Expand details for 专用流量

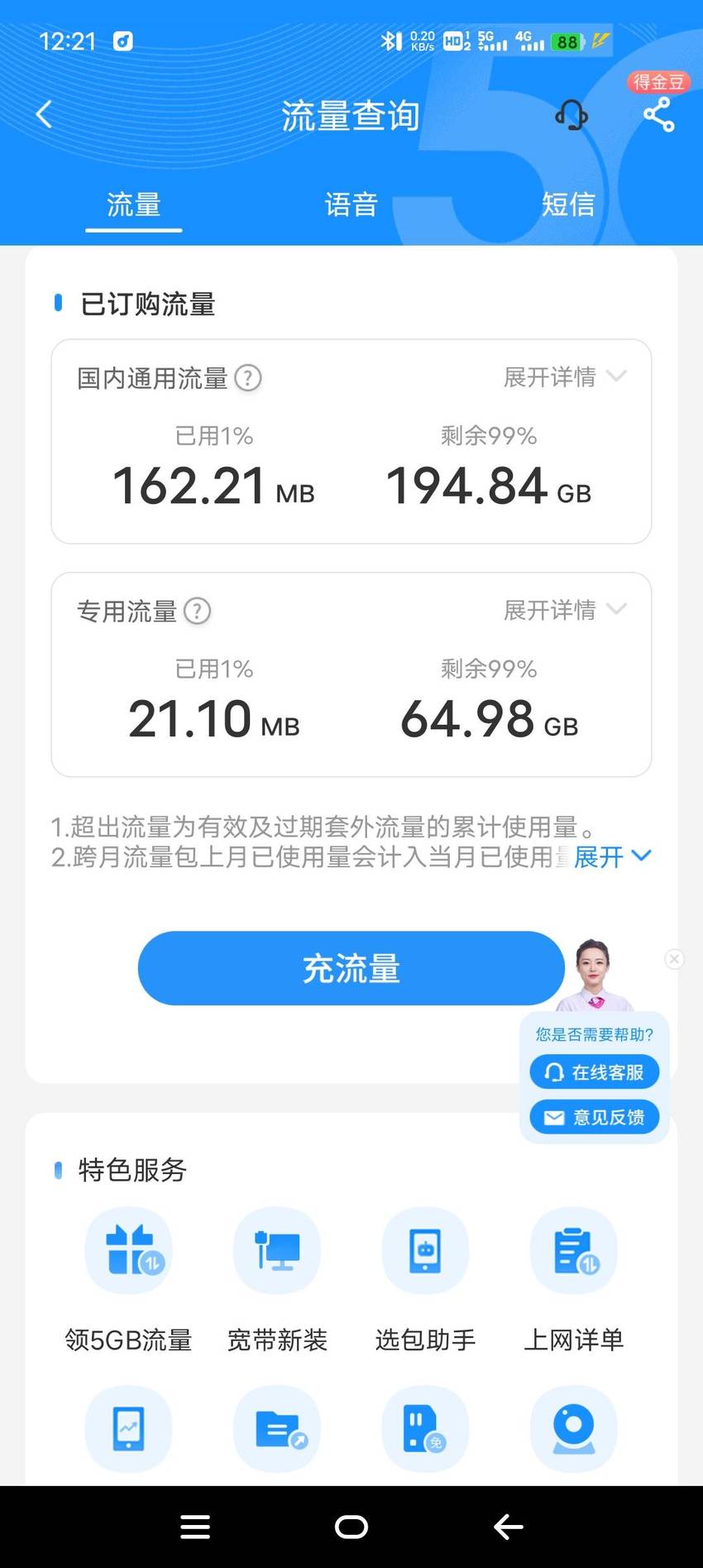pyautogui.click(x=565, y=611)
